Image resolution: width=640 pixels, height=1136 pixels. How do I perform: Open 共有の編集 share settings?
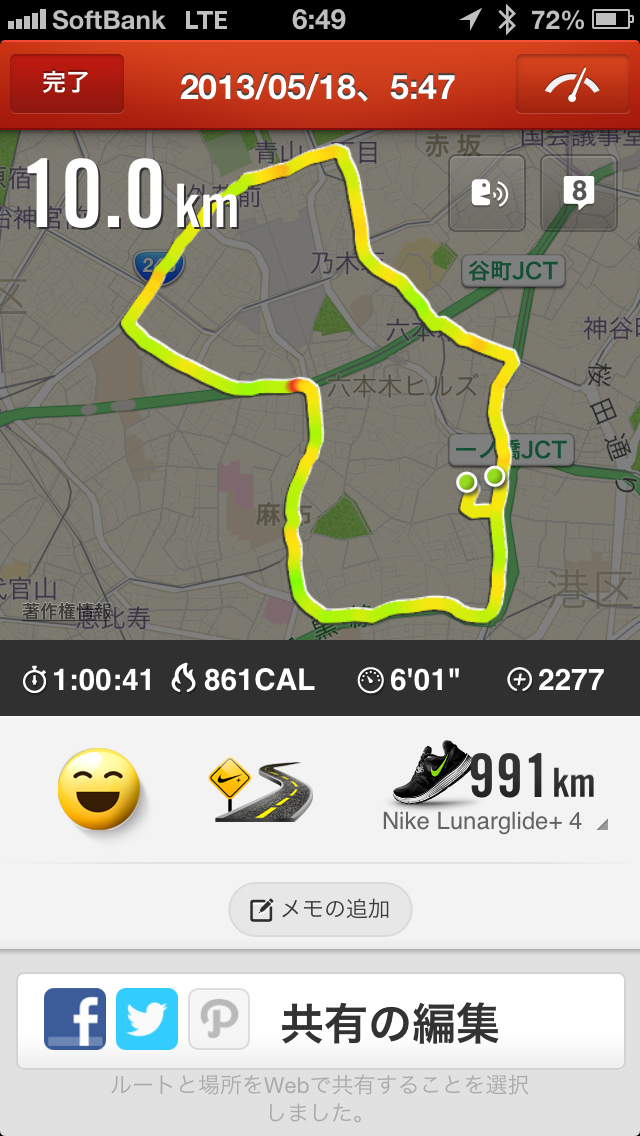click(390, 1021)
